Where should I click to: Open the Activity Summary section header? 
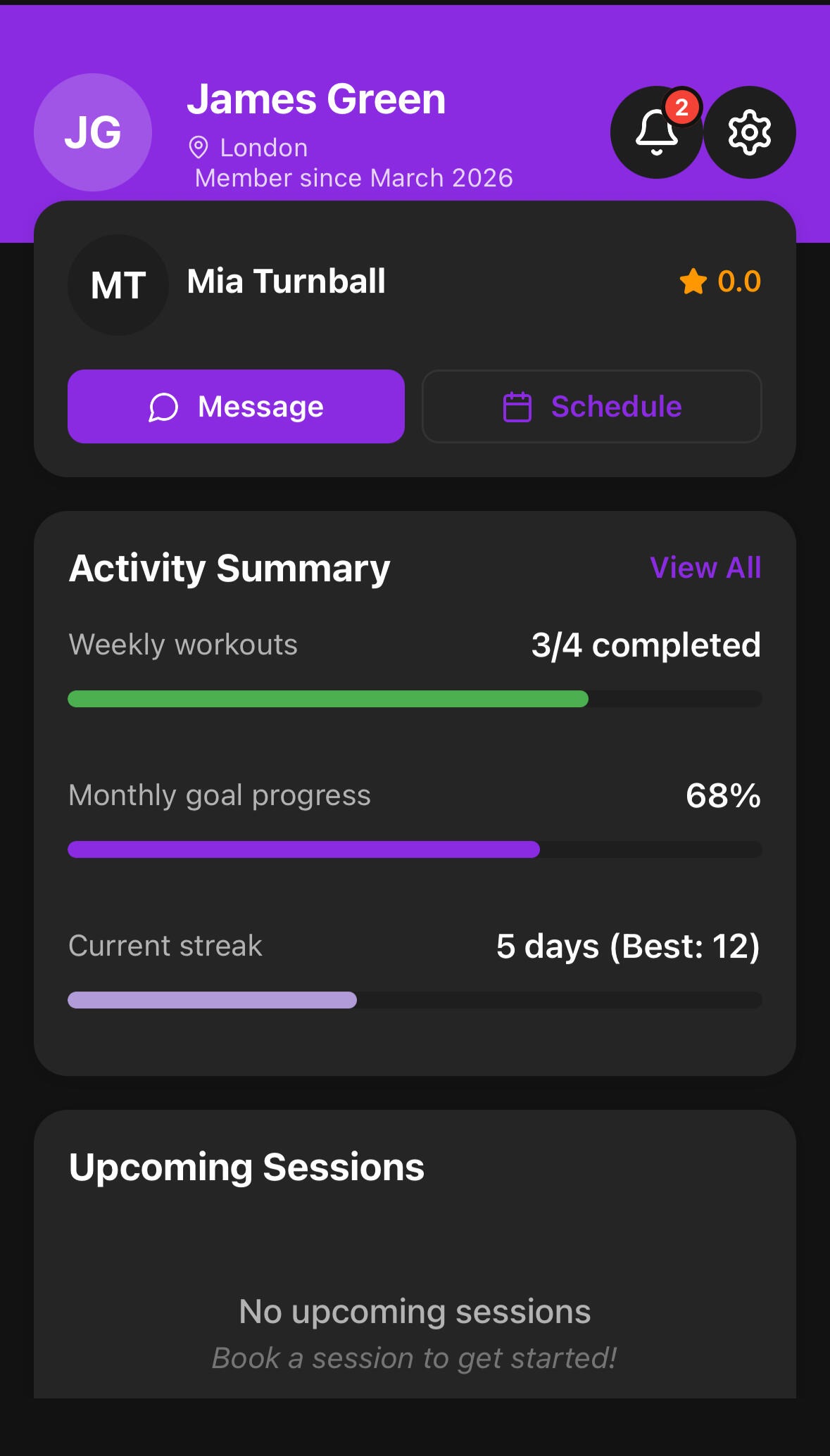229,569
